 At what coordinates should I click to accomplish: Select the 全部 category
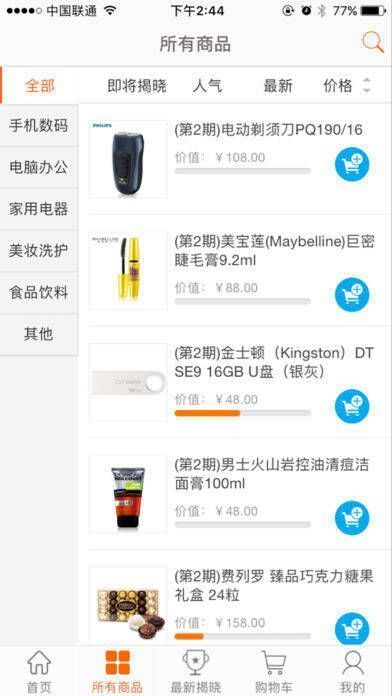[40, 85]
